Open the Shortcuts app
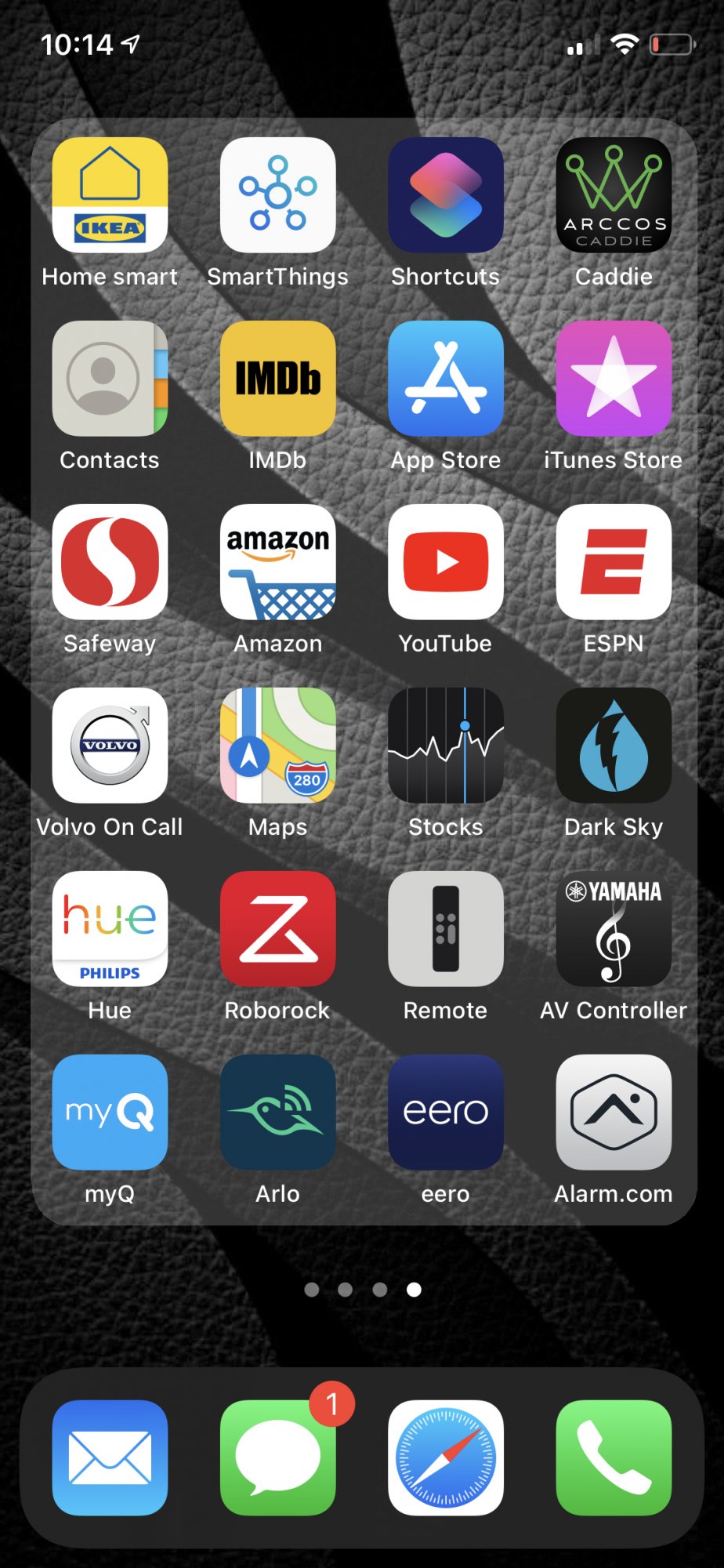724x1568 pixels. [x=445, y=195]
